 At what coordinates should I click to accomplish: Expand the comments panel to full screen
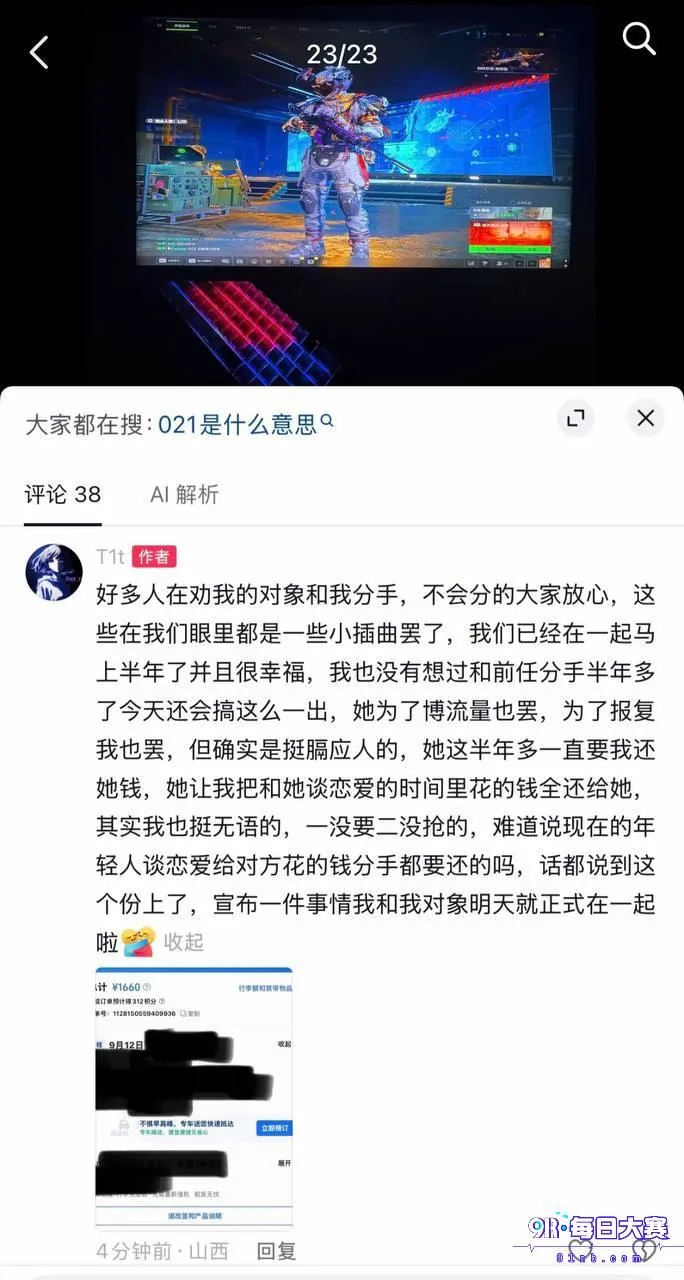pos(575,418)
